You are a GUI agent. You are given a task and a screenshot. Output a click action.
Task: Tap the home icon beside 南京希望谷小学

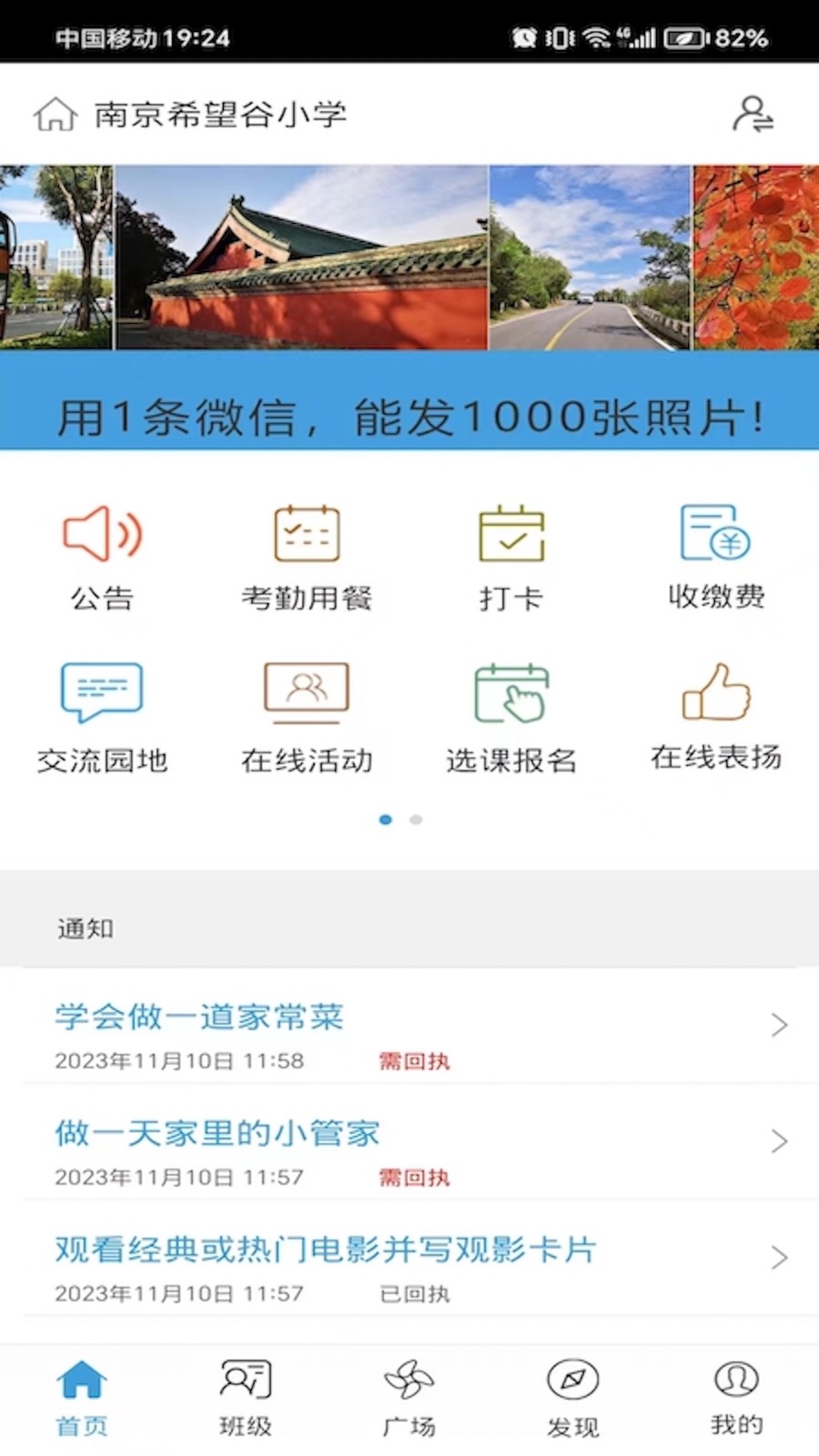(x=56, y=114)
